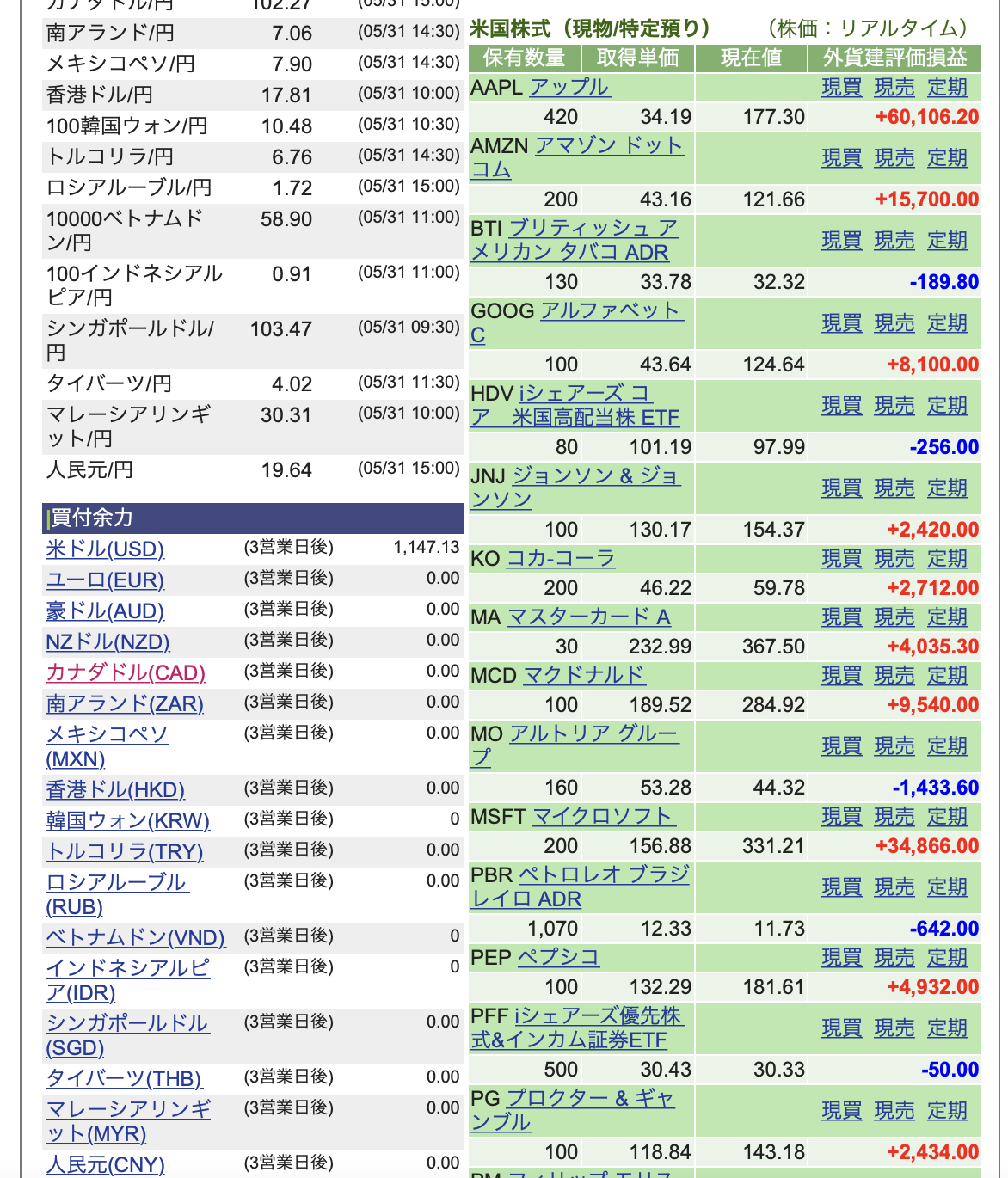Open the アップル (AAPL) stock link
1008x1178 pixels.
point(569,88)
